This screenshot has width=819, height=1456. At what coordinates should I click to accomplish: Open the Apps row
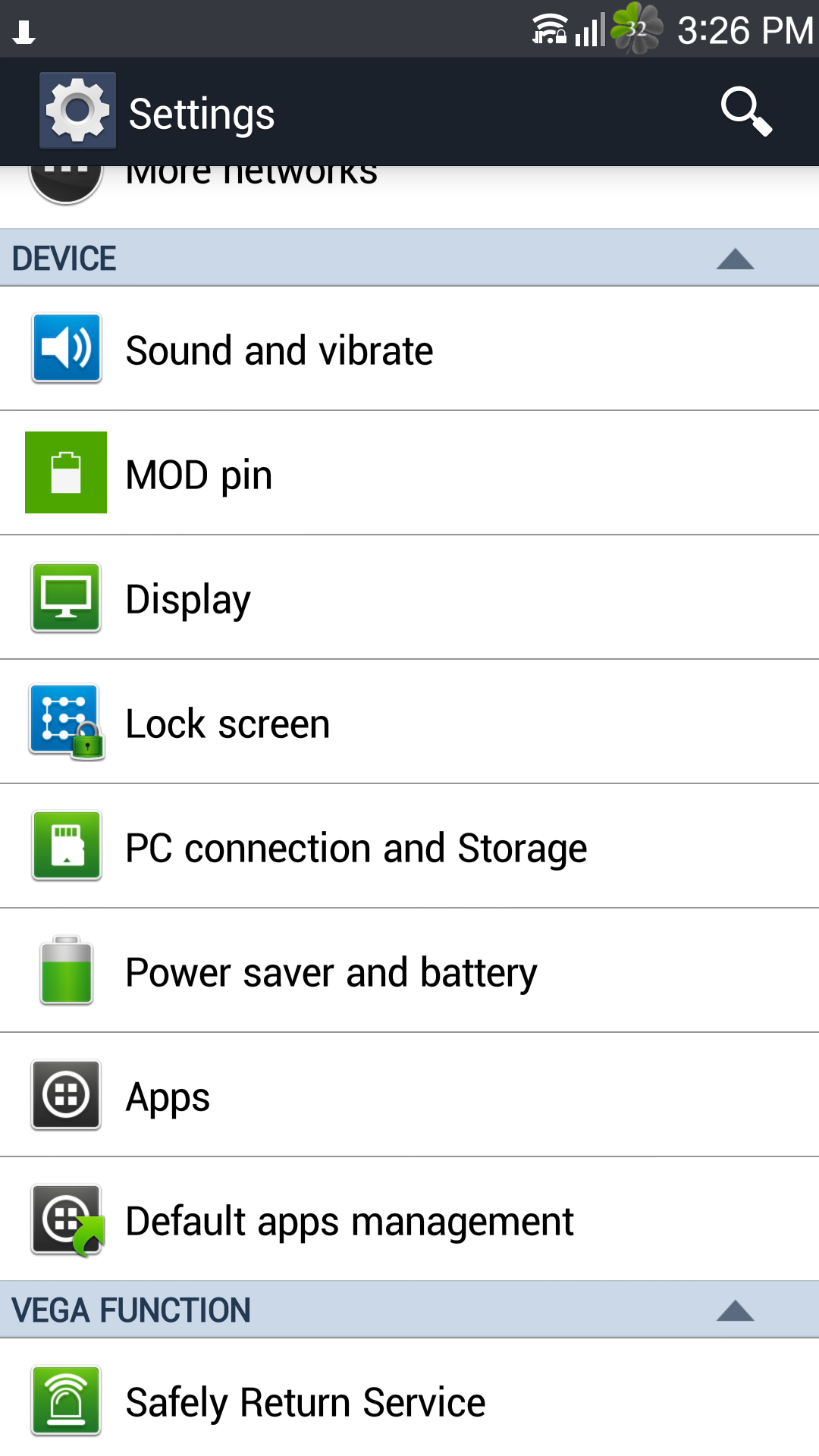coord(409,1095)
